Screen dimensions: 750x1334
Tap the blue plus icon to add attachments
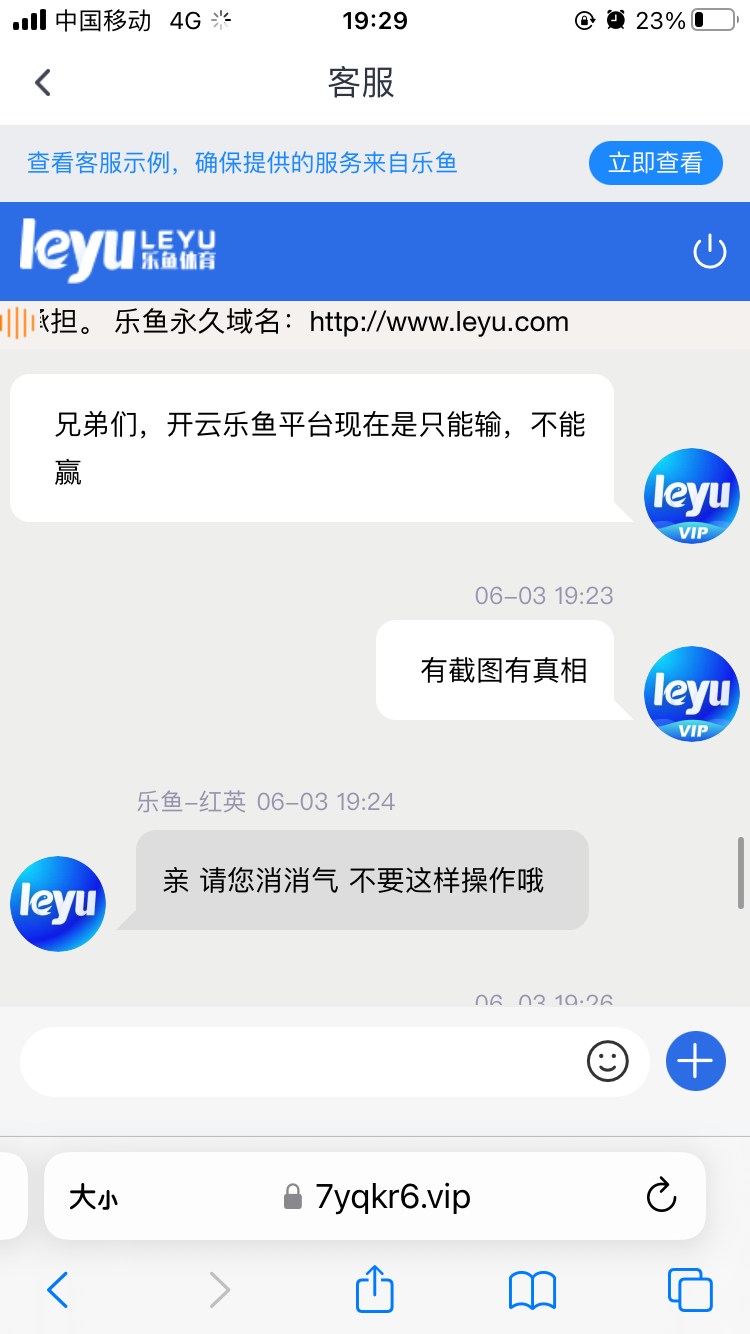pos(695,1061)
